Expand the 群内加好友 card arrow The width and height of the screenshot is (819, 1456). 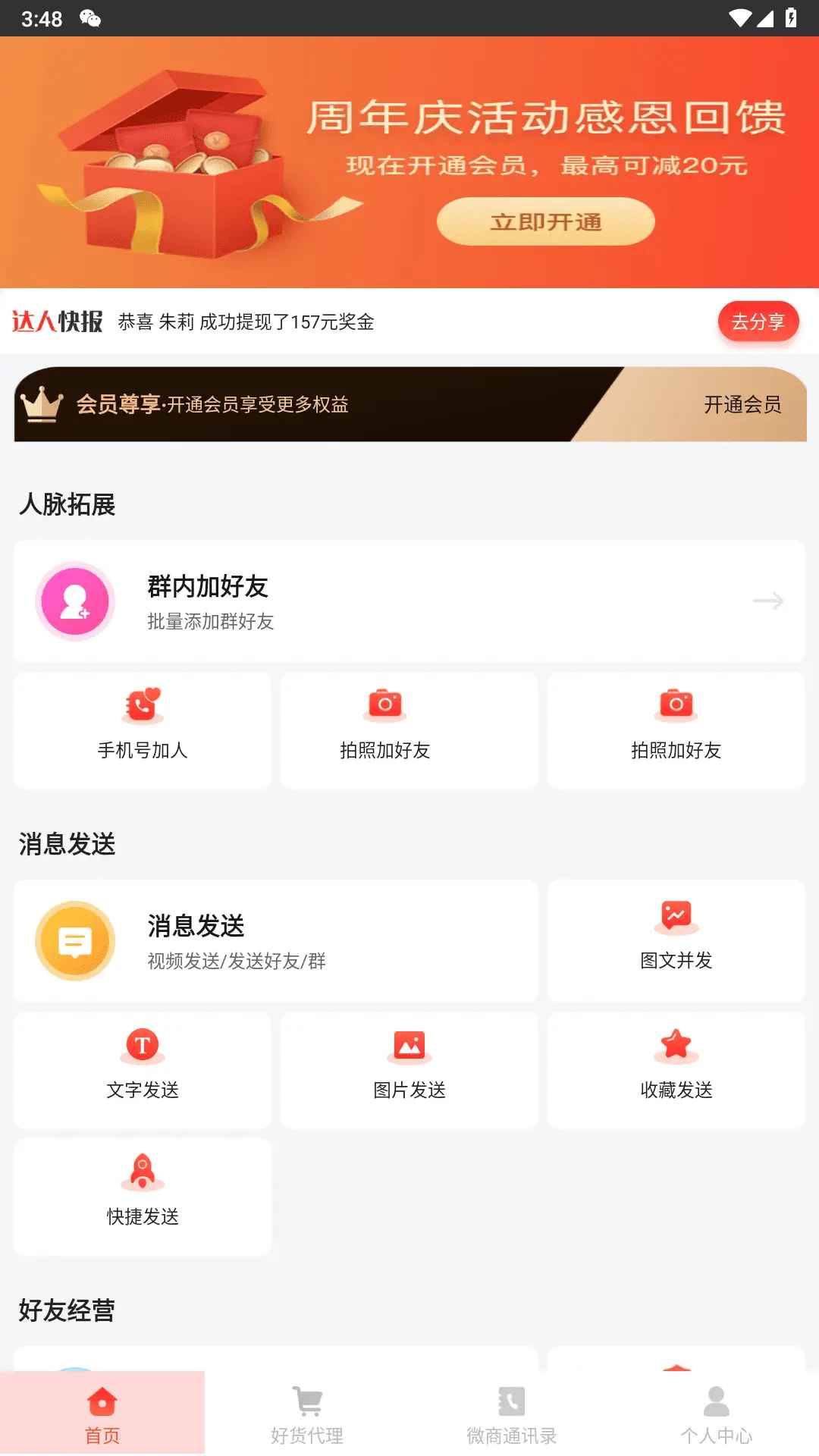tap(770, 601)
